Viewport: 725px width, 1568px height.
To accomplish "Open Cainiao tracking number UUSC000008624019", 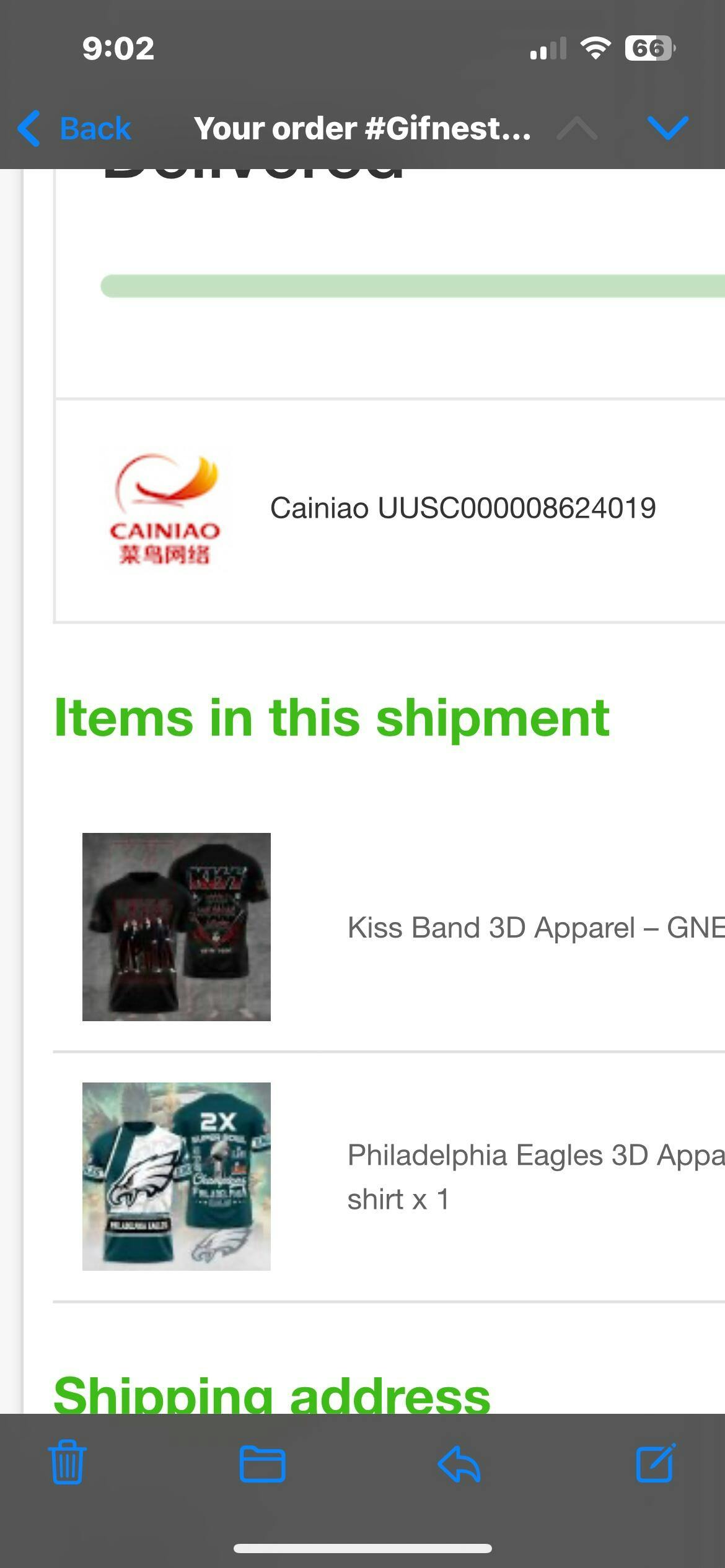I will coord(462,508).
